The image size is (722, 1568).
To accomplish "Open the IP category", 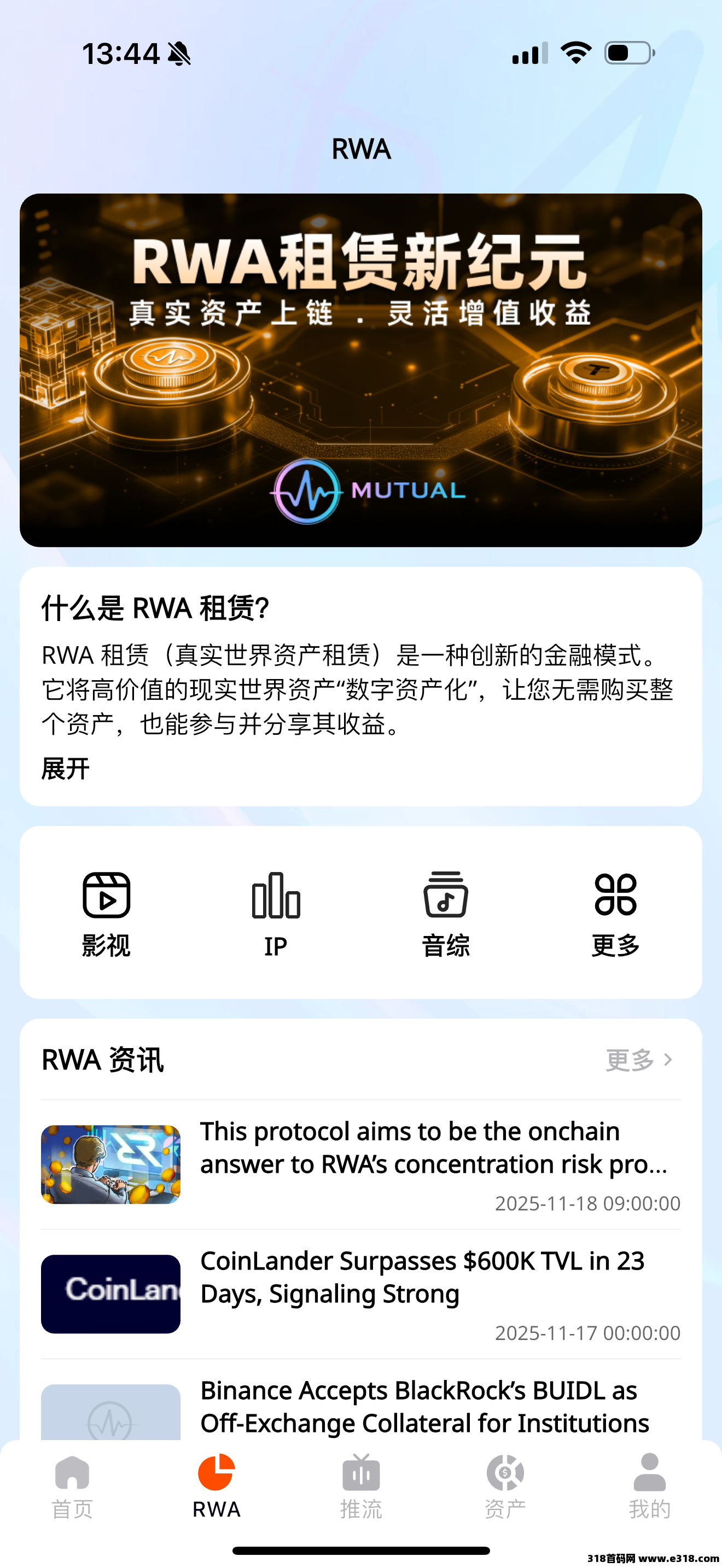I will (x=276, y=913).
